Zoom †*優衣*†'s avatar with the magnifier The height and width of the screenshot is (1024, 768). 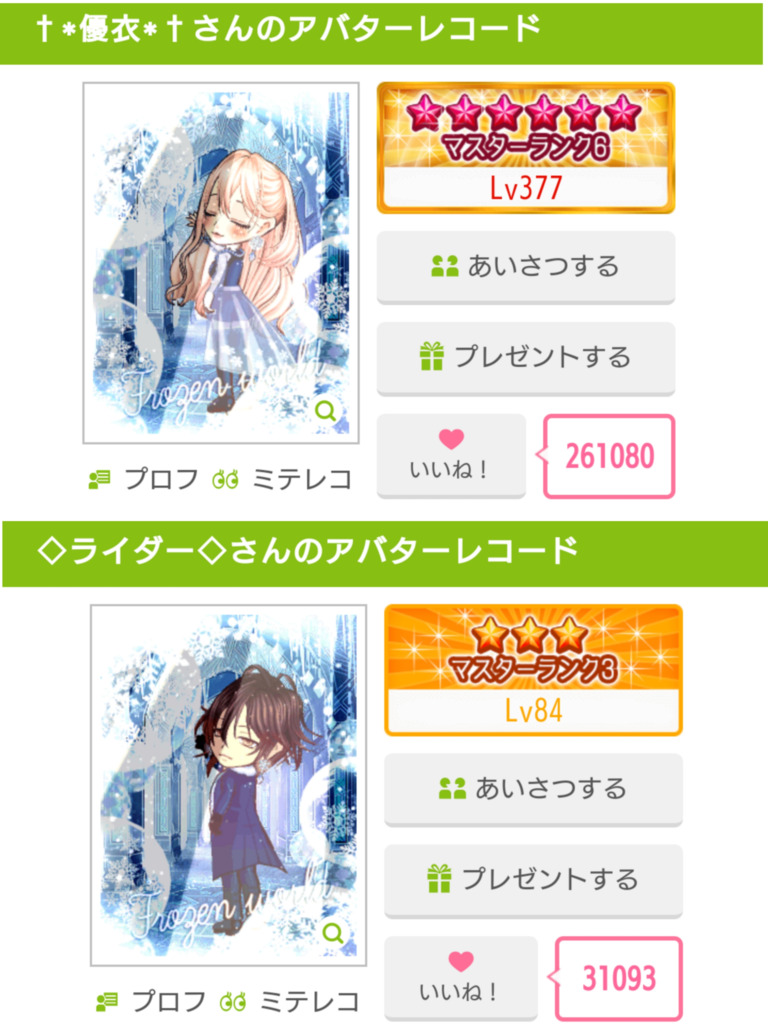(x=326, y=410)
